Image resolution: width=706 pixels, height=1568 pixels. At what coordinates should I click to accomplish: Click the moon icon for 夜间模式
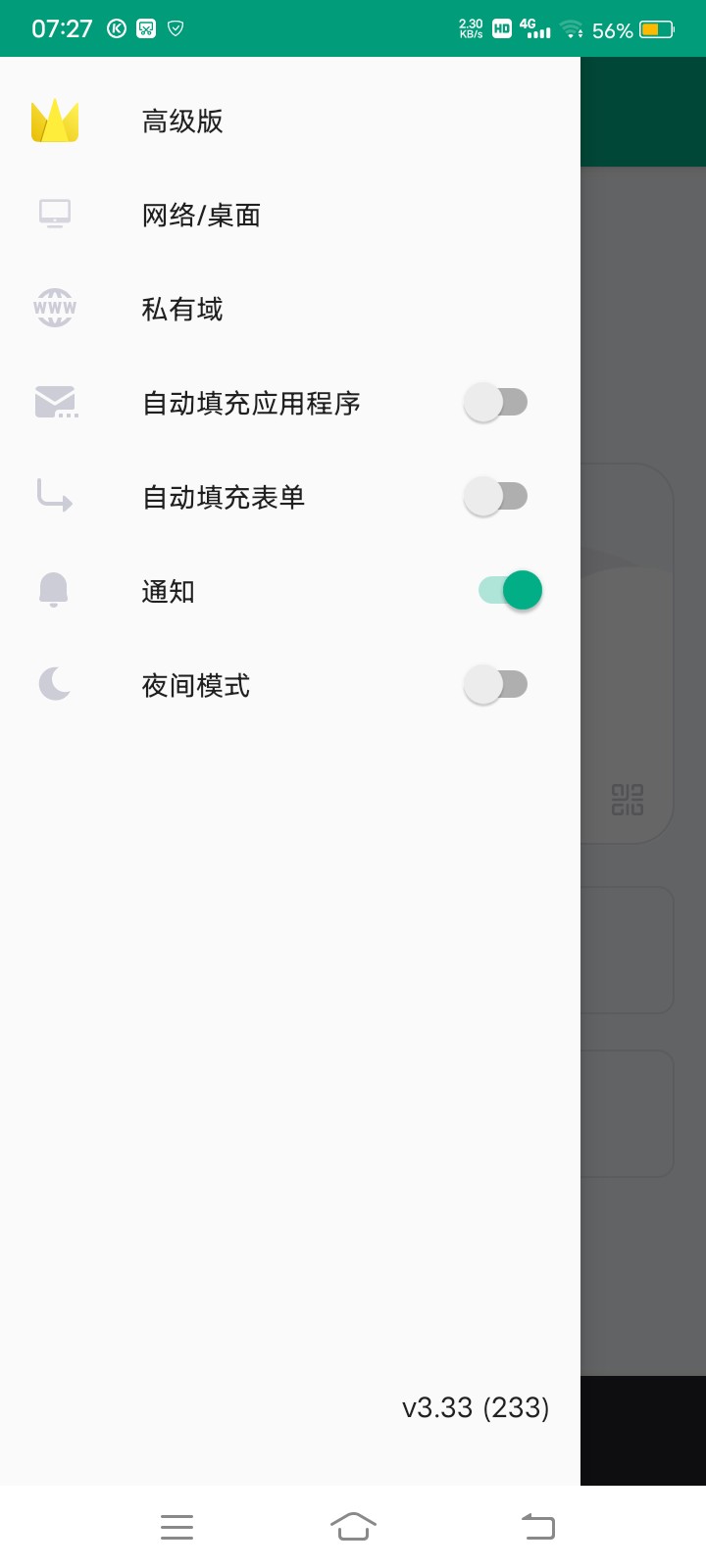[55, 684]
